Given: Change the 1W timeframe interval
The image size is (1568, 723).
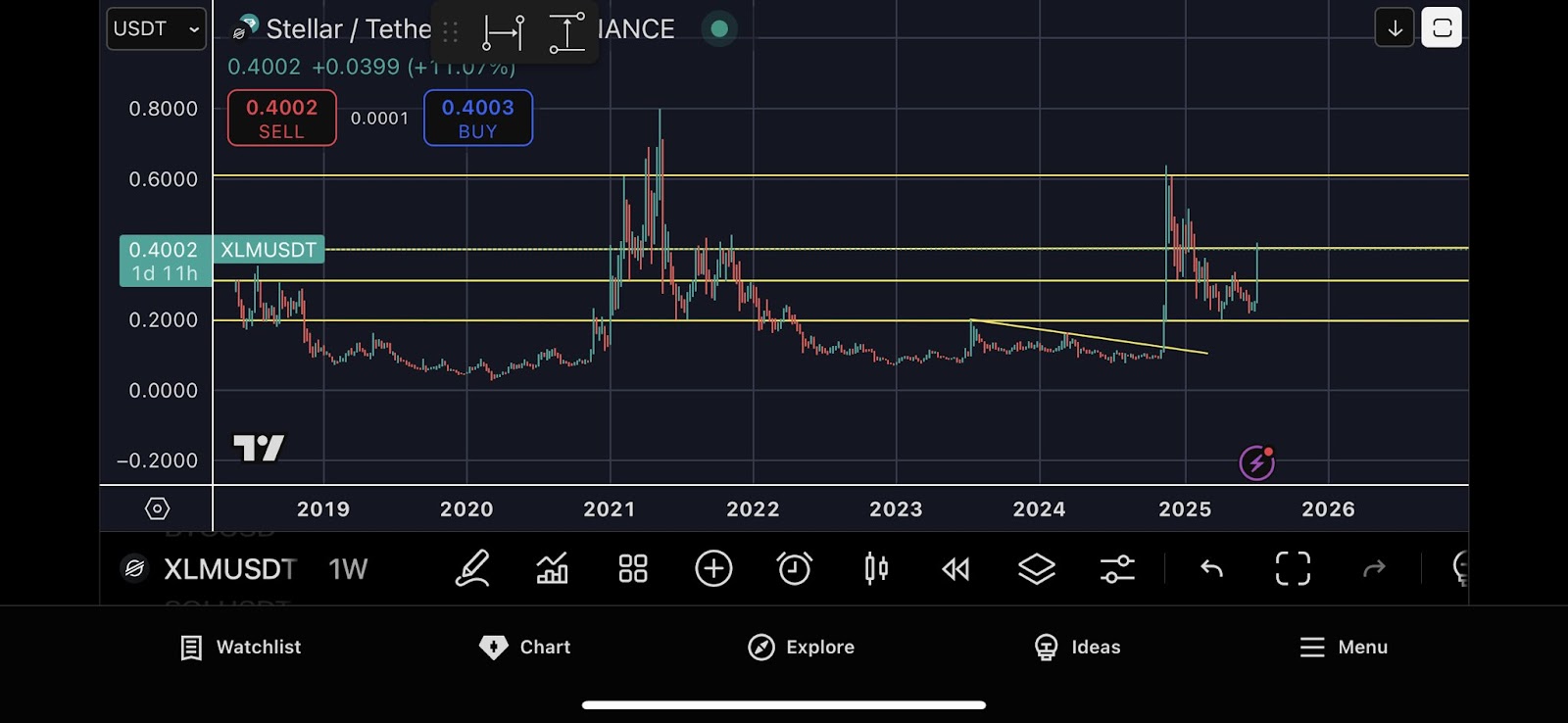Looking at the screenshot, I should [x=348, y=569].
